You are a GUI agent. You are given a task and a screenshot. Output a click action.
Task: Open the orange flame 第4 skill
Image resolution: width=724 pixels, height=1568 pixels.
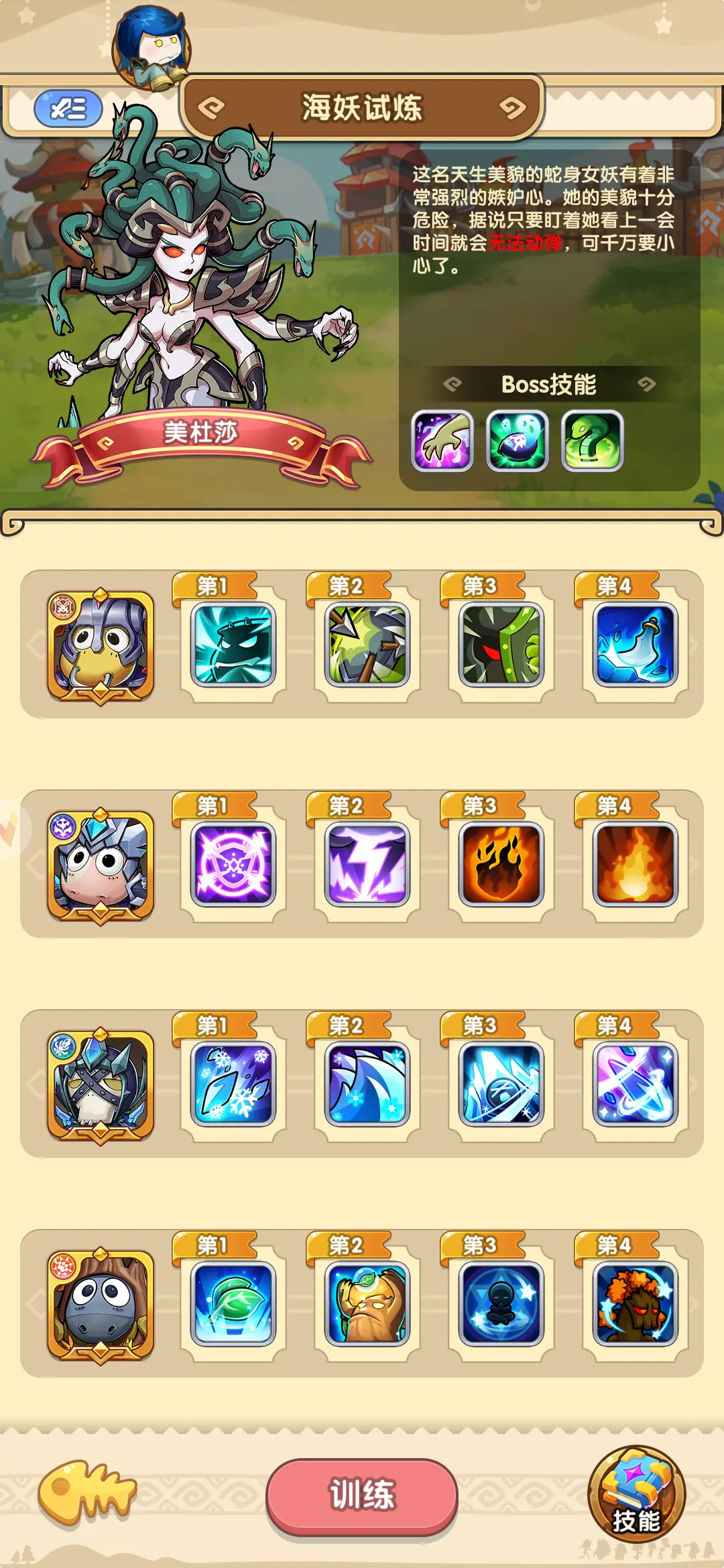[636, 864]
